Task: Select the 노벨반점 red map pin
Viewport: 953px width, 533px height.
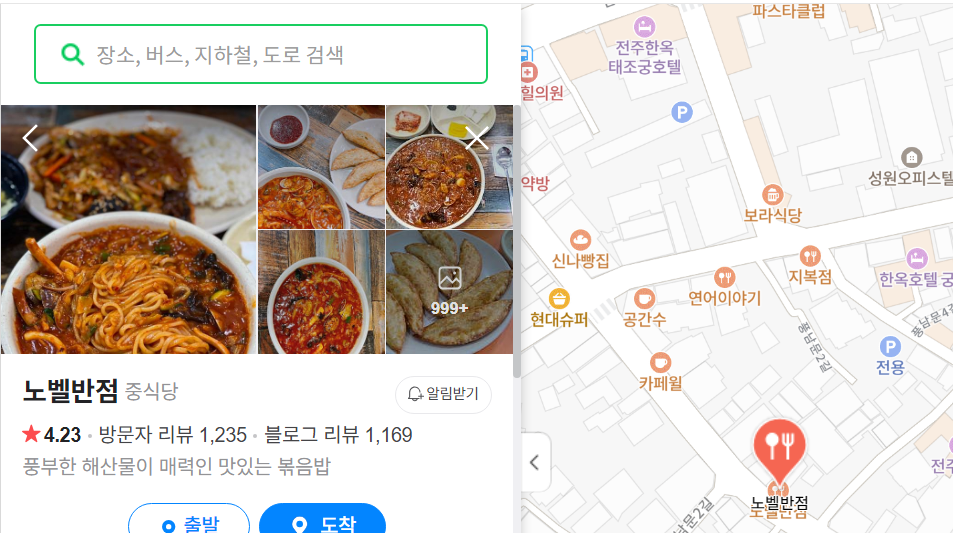Action: click(779, 449)
